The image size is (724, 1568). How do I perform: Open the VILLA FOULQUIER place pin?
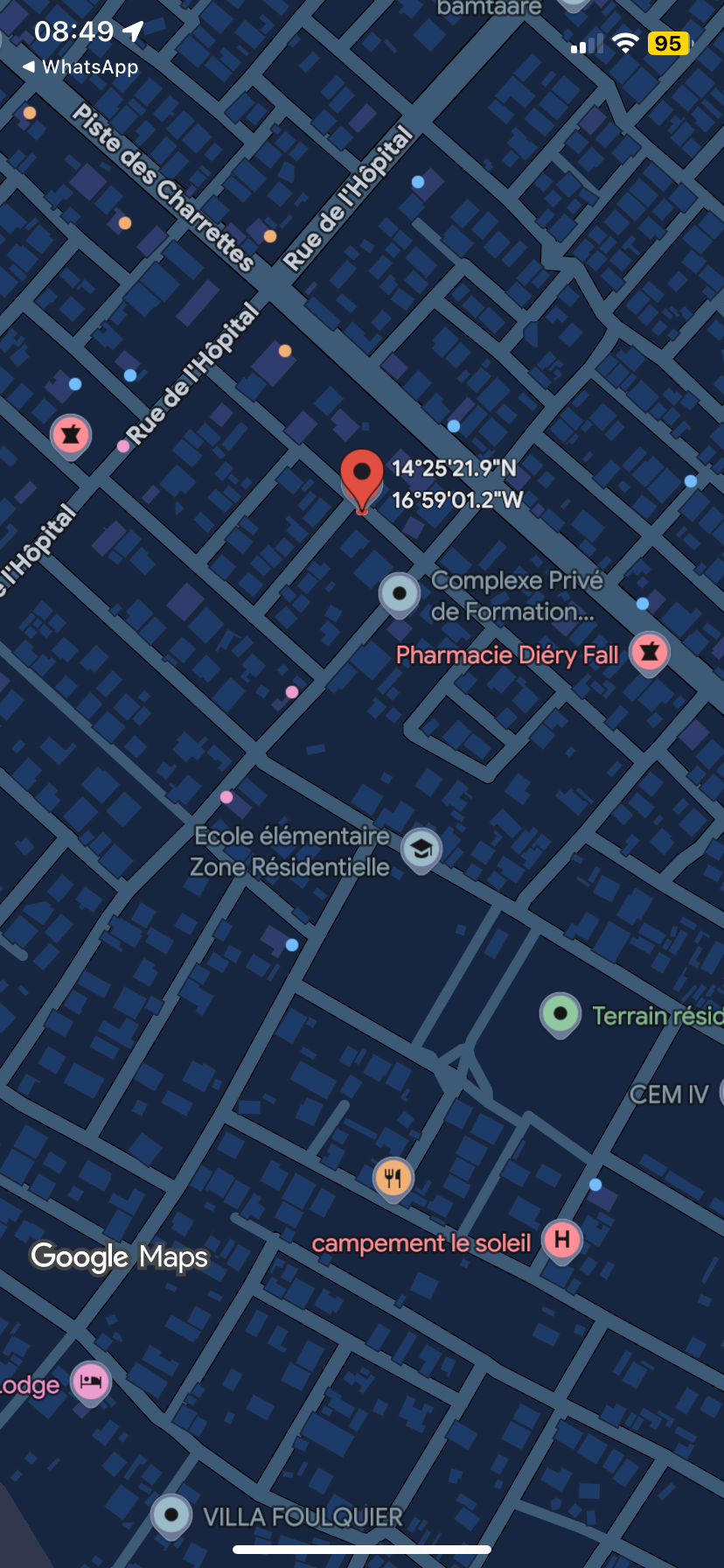171,1515
